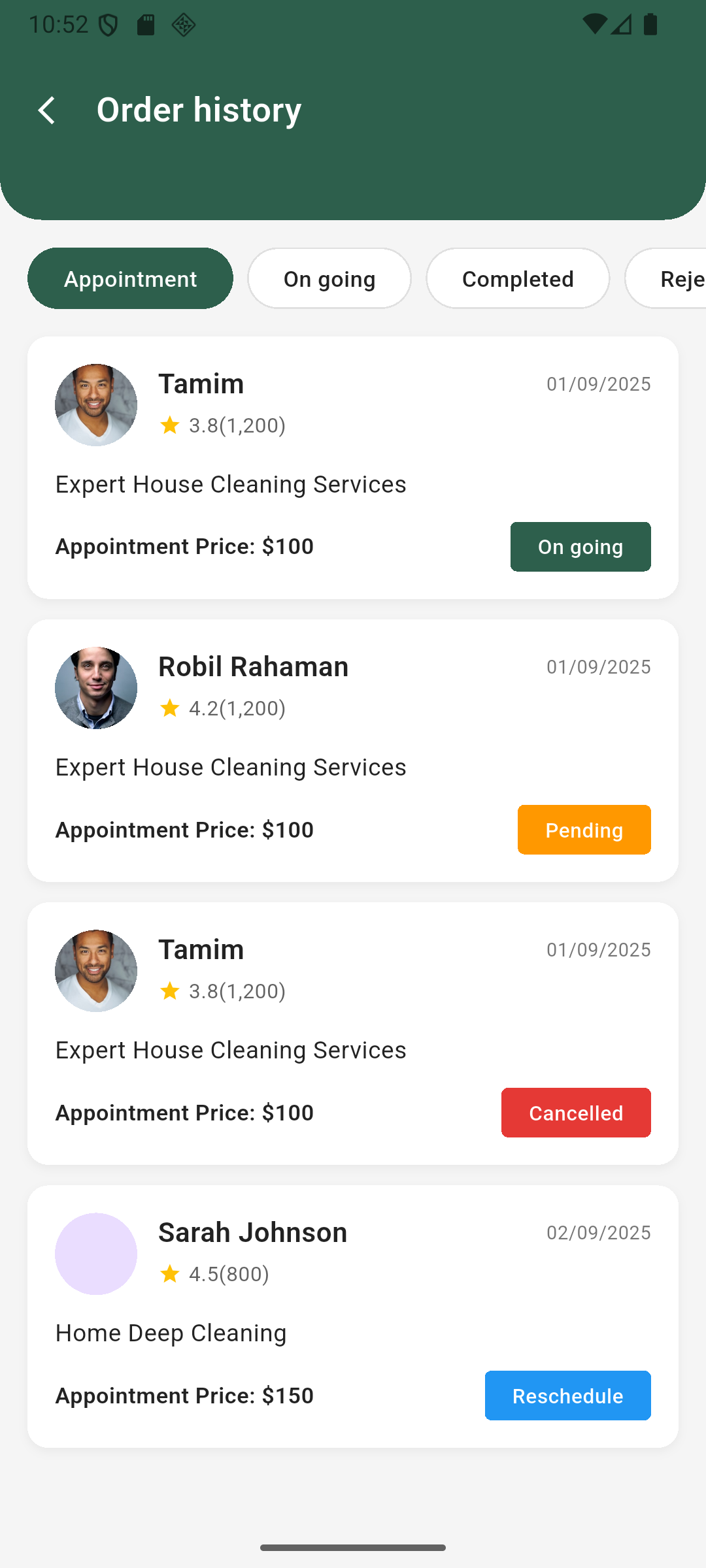Tap Pending on Robil Rahaman's order
Screen dimensions: 706x1568
(x=584, y=830)
